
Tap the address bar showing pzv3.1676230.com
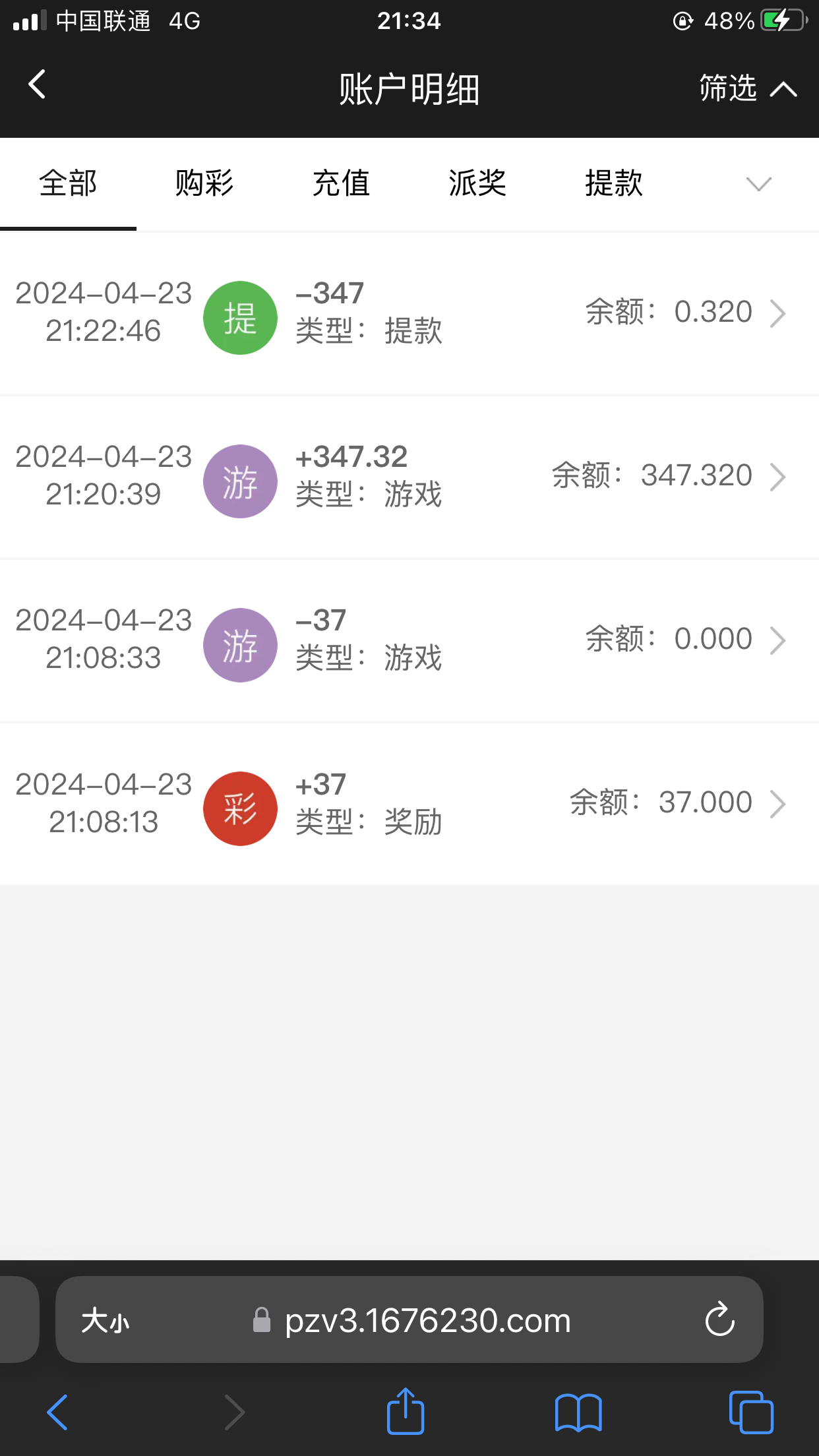click(427, 1321)
